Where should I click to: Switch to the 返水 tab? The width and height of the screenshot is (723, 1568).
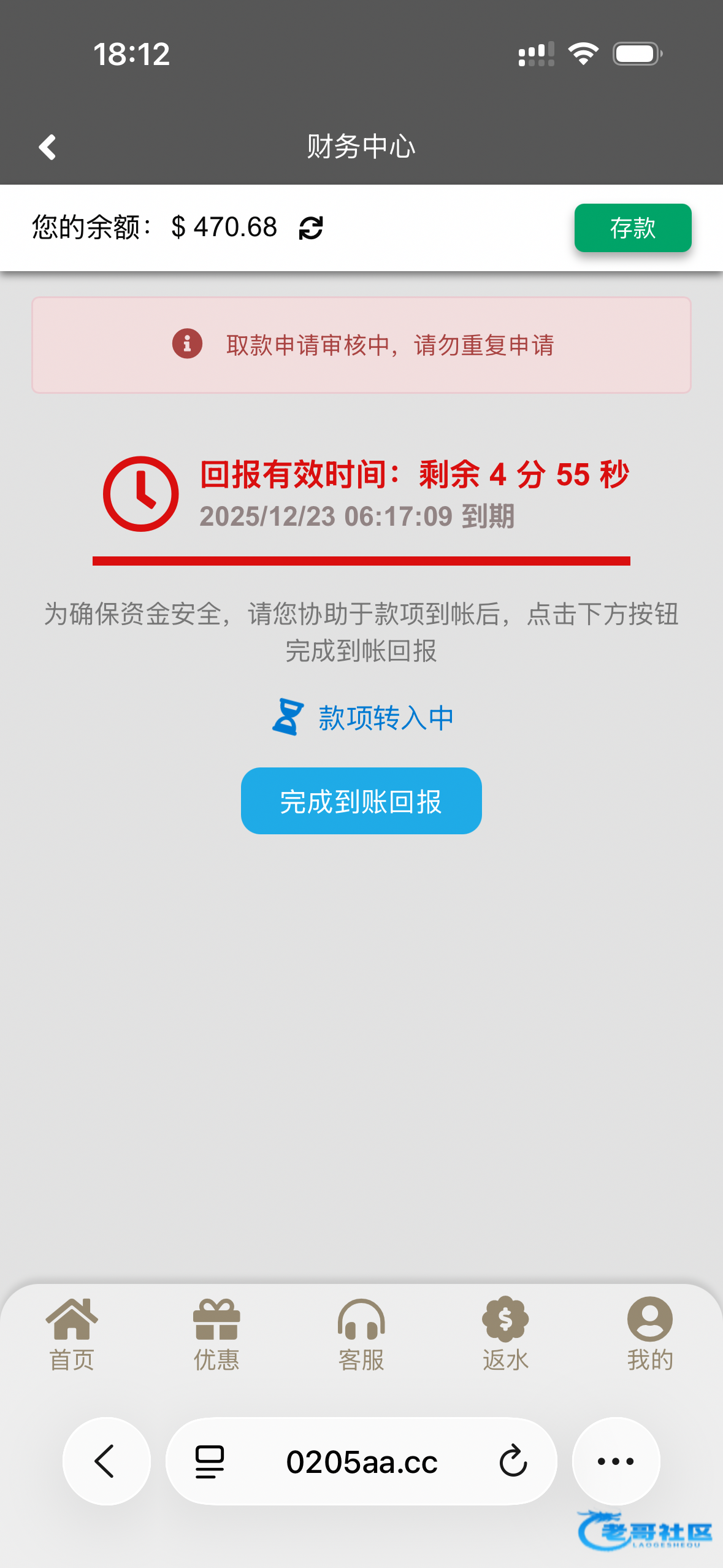tap(505, 1335)
